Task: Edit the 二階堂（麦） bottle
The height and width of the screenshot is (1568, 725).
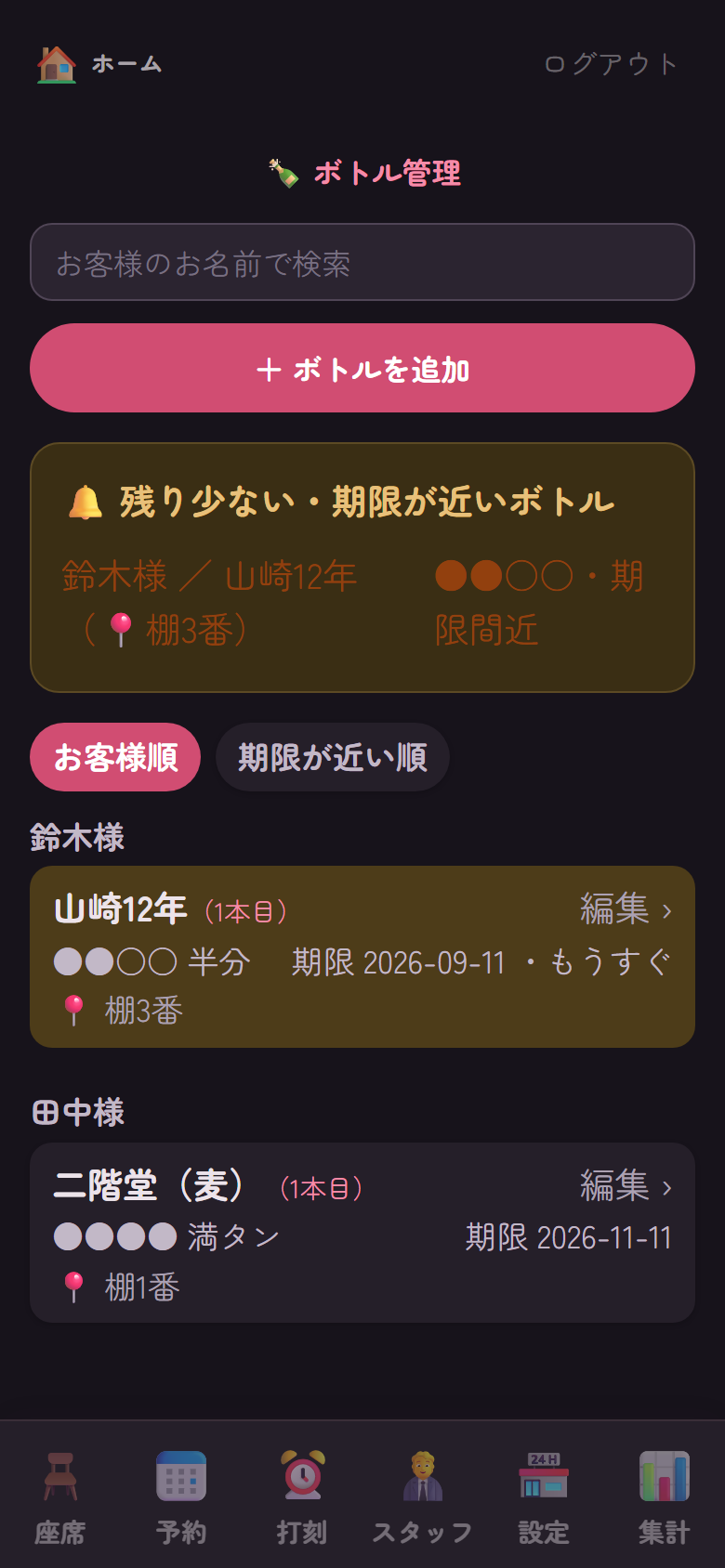Action: [x=626, y=1185]
